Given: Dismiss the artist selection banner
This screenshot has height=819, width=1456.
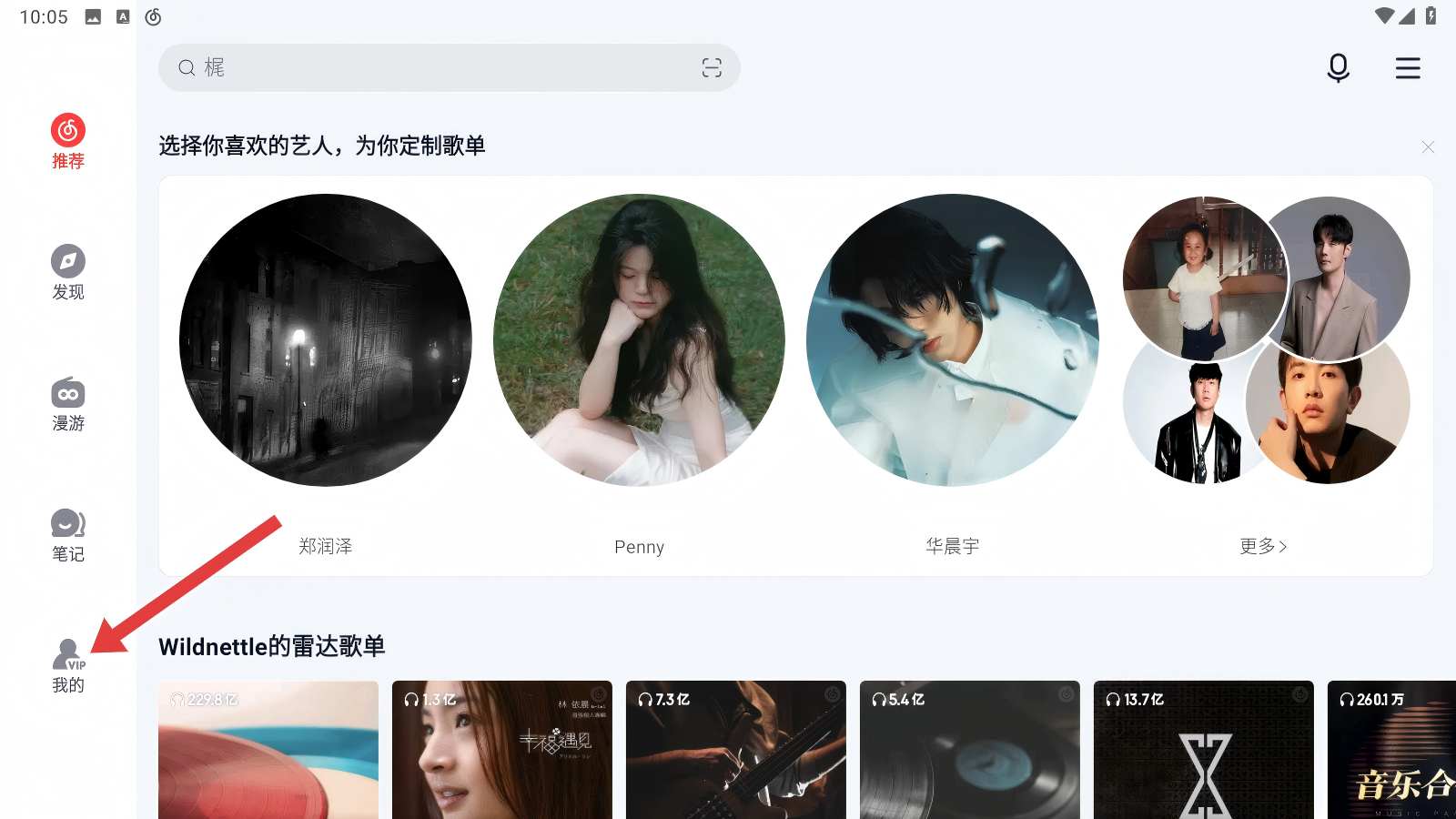Looking at the screenshot, I should [x=1428, y=147].
